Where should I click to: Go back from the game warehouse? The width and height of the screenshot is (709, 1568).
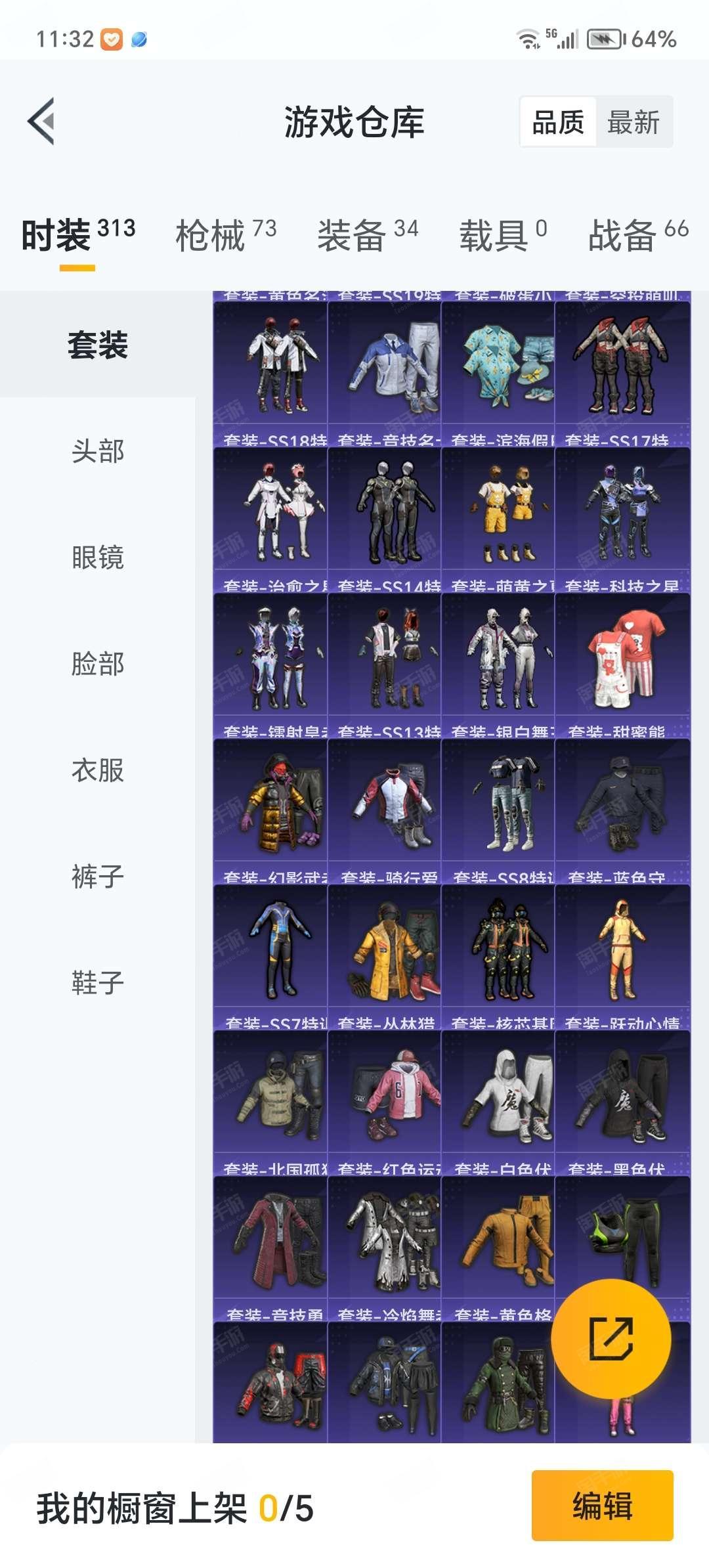pyautogui.click(x=41, y=121)
